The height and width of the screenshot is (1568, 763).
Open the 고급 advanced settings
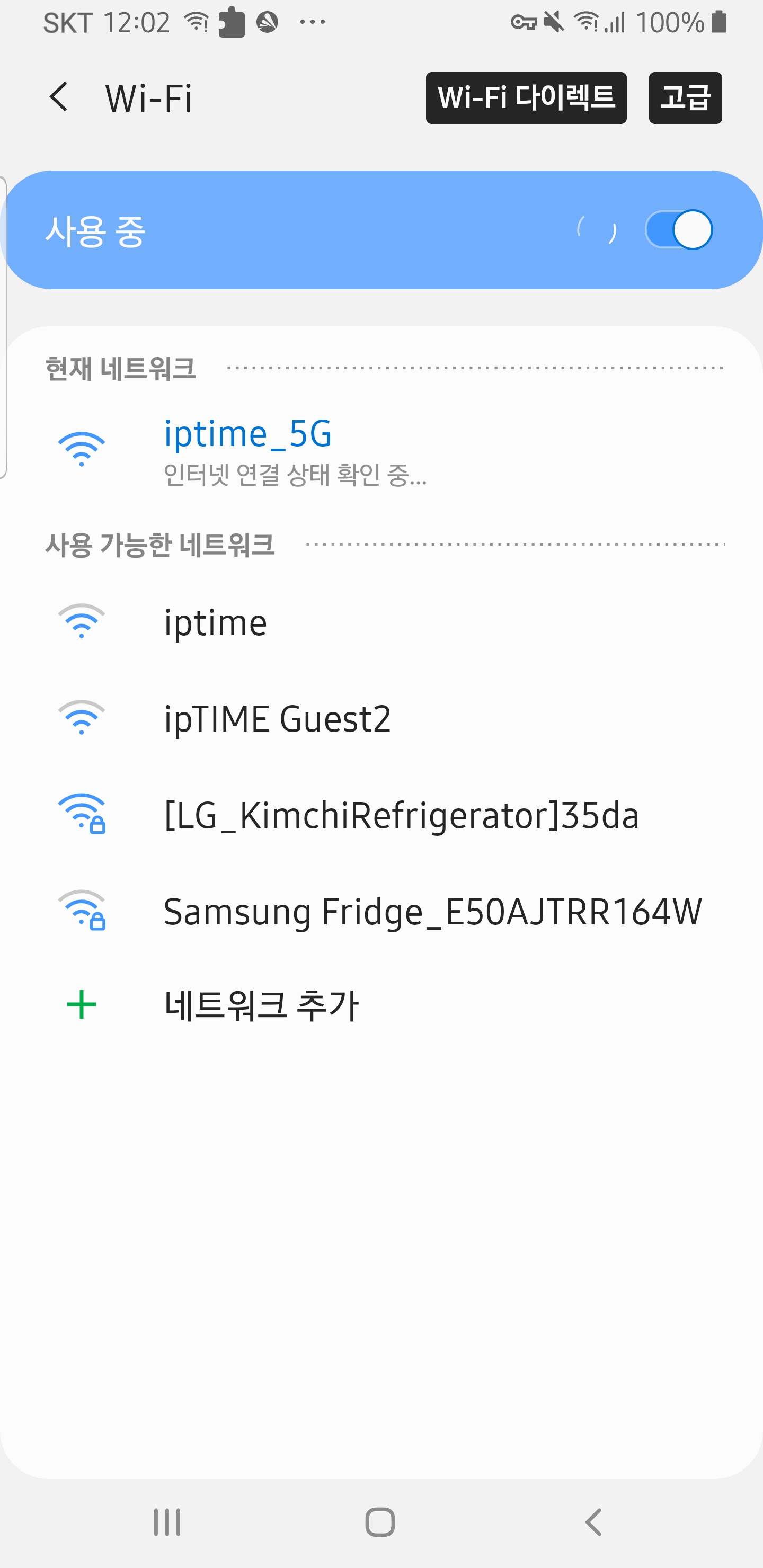pos(685,98)
